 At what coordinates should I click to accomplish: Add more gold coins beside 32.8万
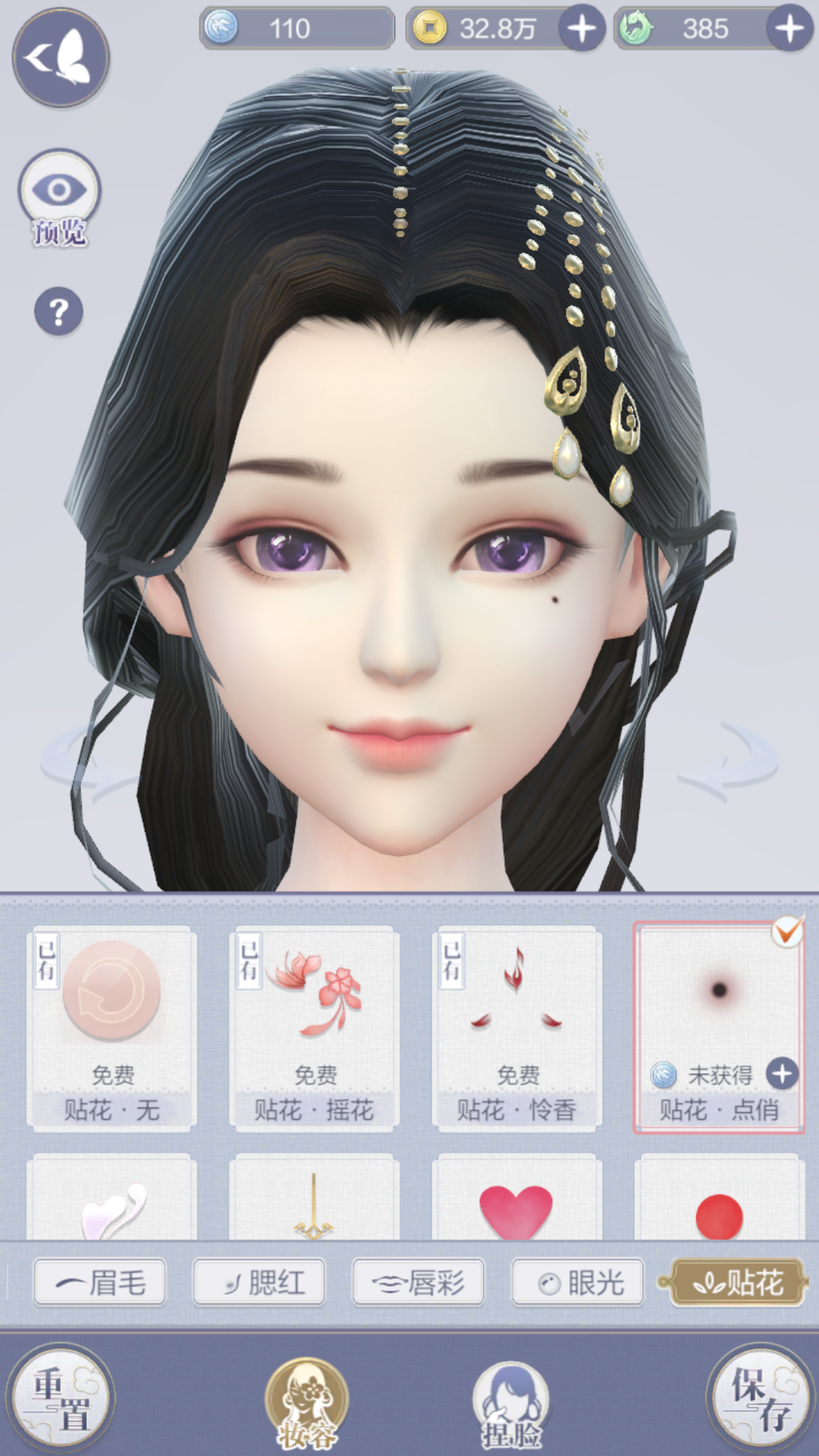point(582,29)
